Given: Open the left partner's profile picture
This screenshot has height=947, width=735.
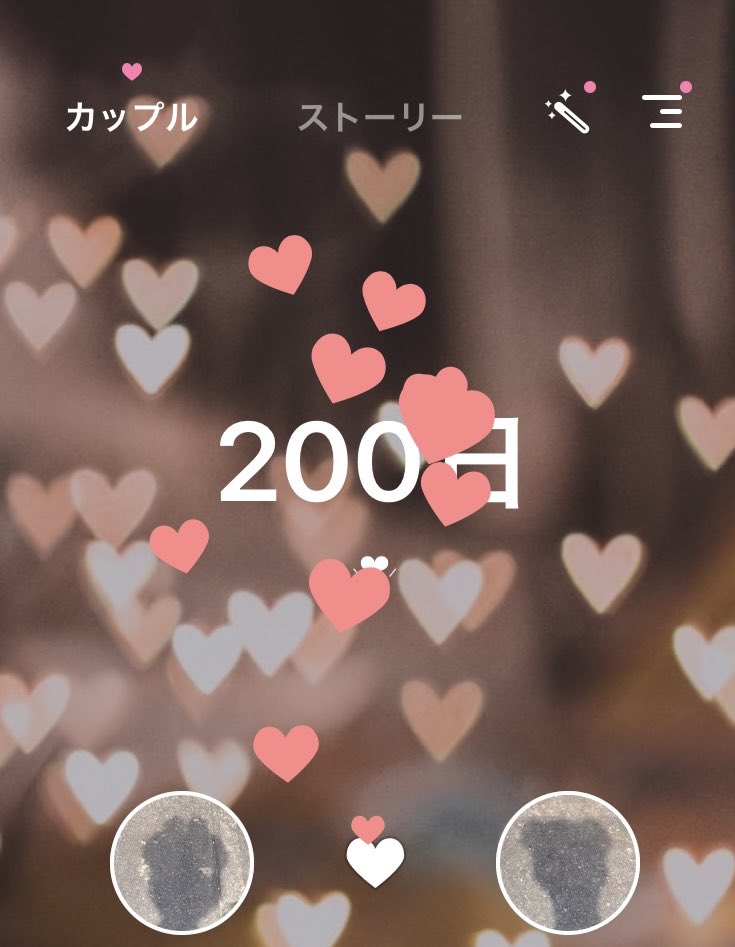Looking at the screenshot, I should coord(182,862).
